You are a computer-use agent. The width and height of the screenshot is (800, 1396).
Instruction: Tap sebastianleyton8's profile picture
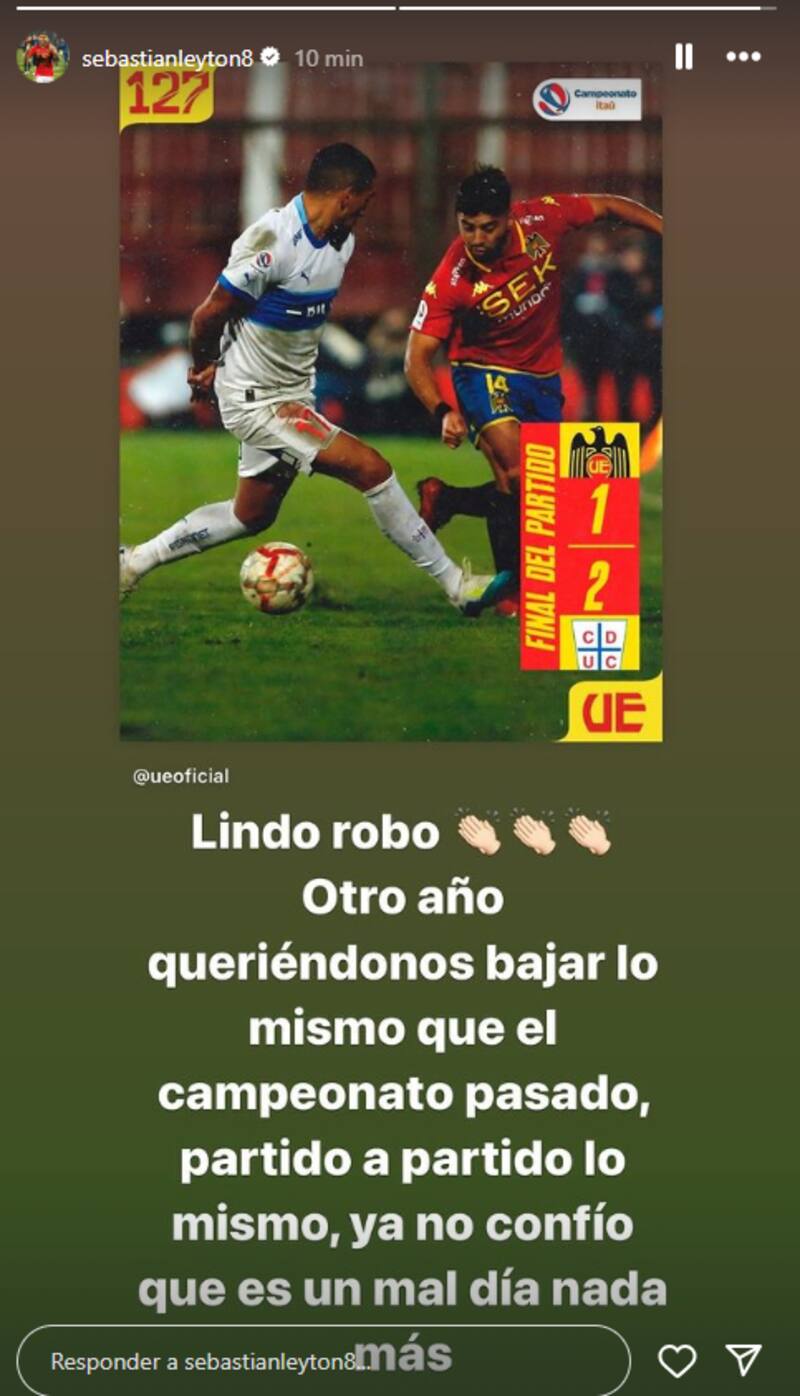click(x=42, y=57)
